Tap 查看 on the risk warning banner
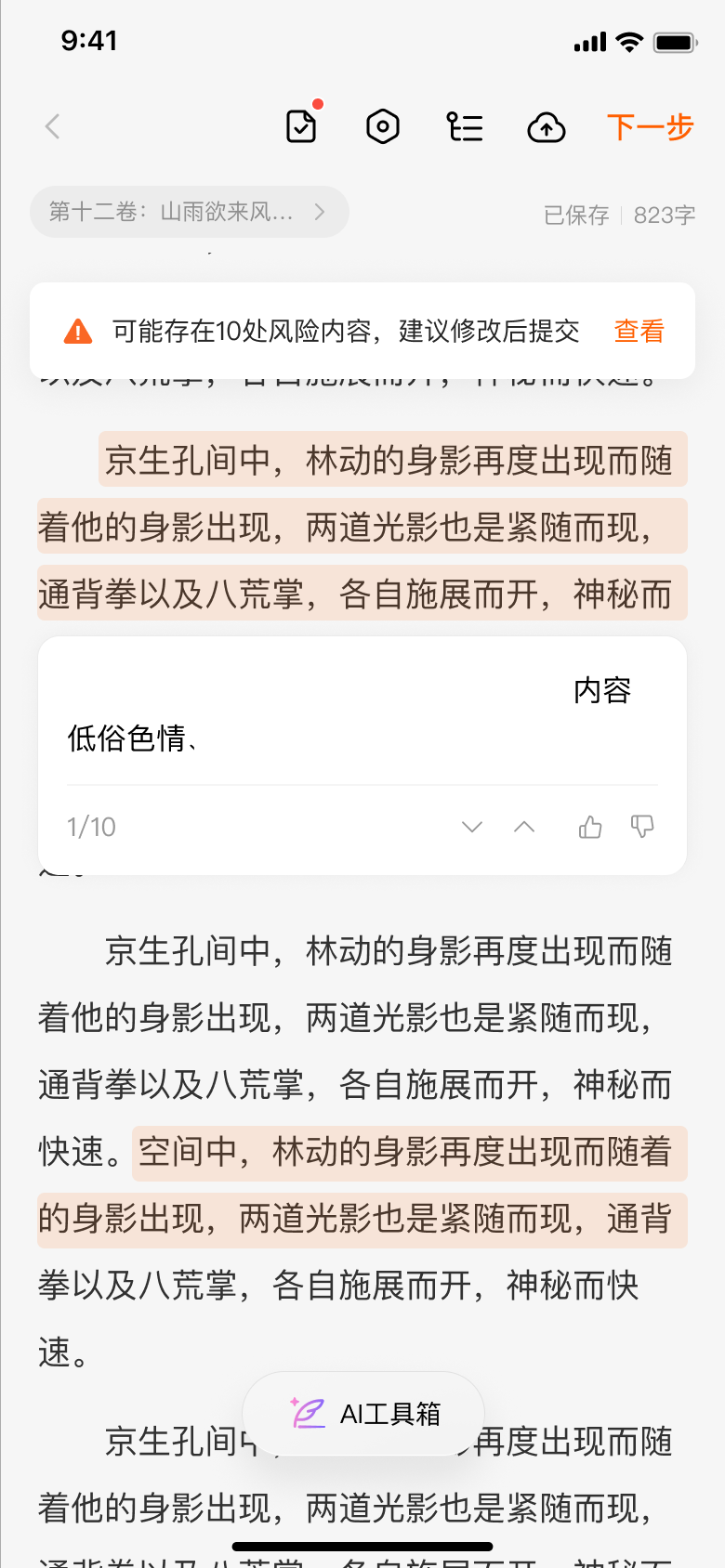This screenshot has width=725, height=1568. pyautogui.click(x=639, y=331)
